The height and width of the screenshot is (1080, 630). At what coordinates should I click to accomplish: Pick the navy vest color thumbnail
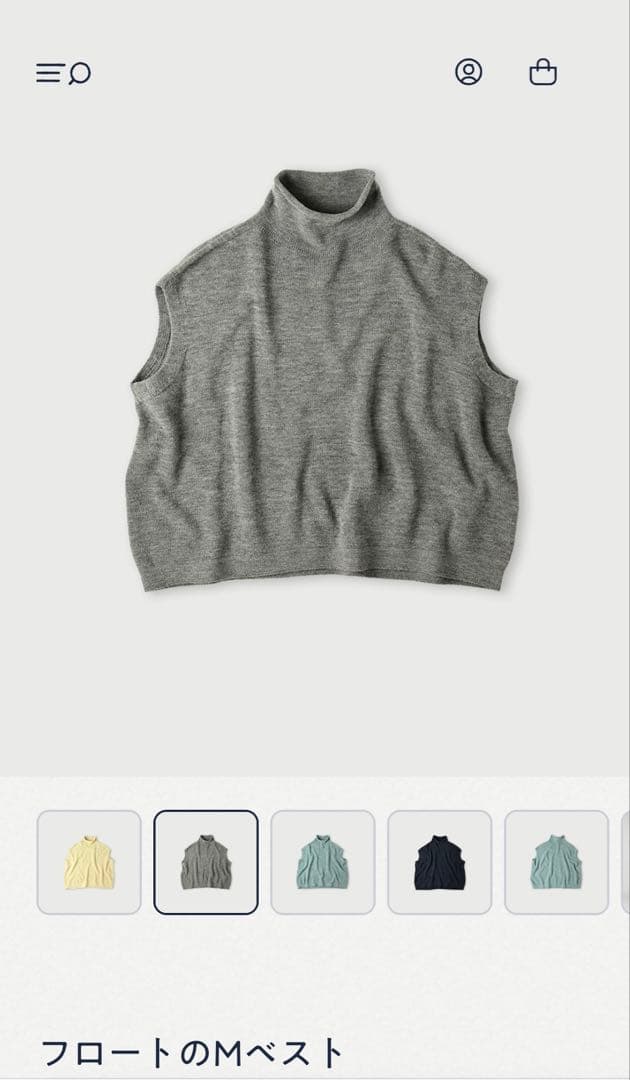440,862
